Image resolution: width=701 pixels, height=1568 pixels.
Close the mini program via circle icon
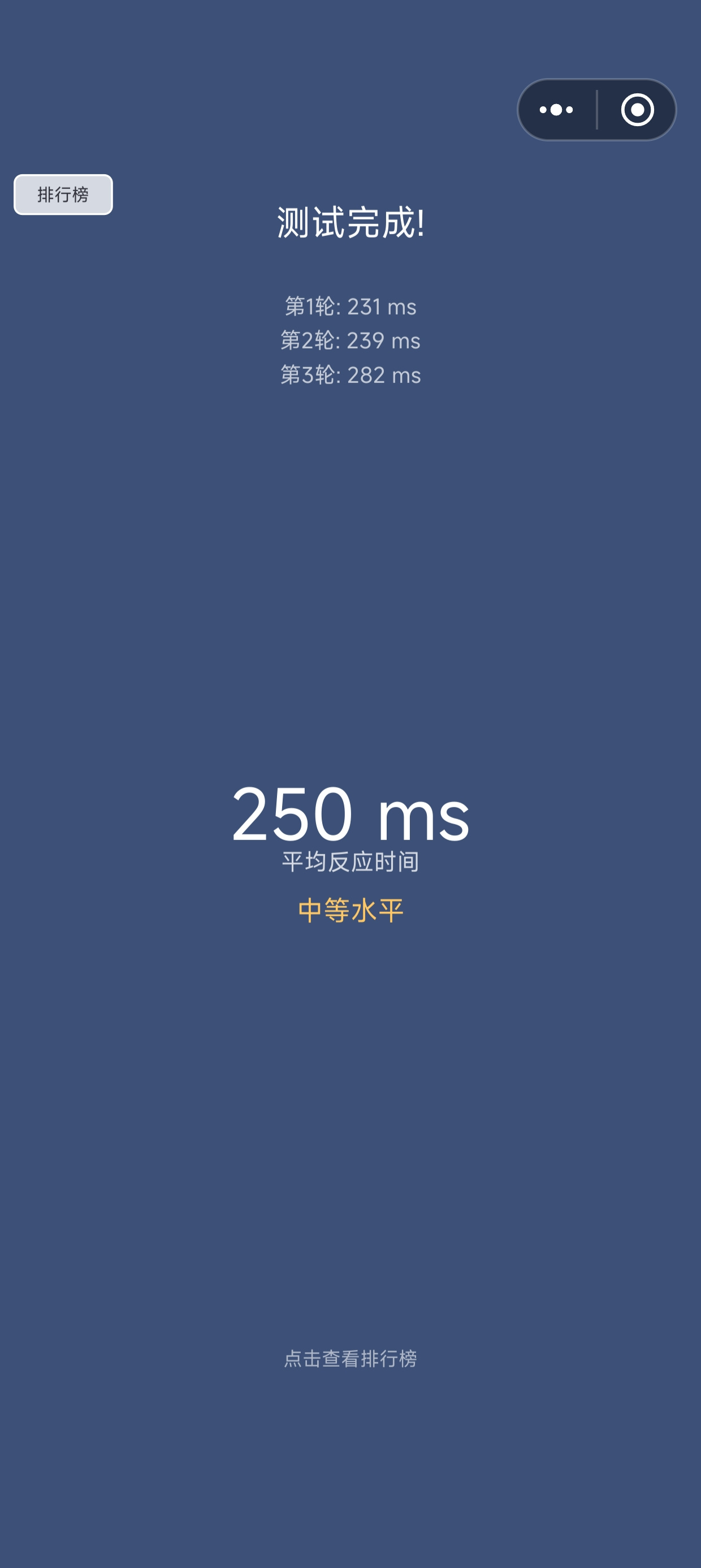(637, 110)
